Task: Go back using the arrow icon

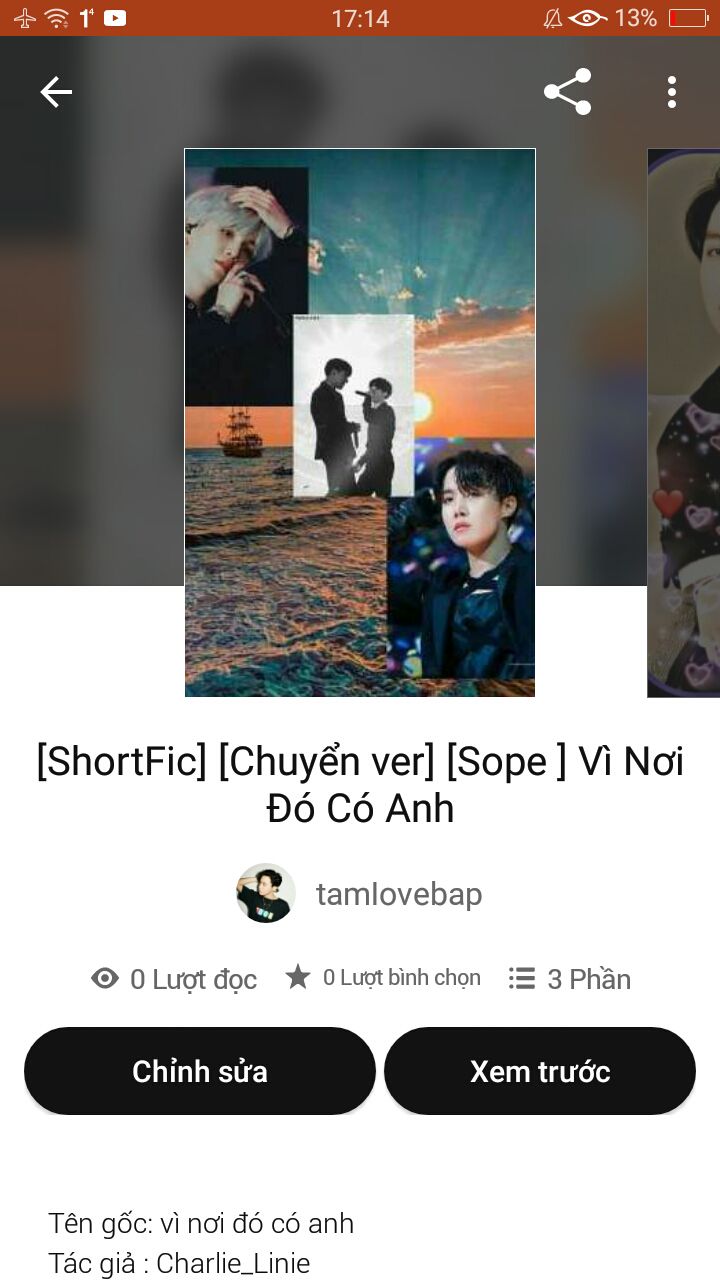Action: pos(56,92)
